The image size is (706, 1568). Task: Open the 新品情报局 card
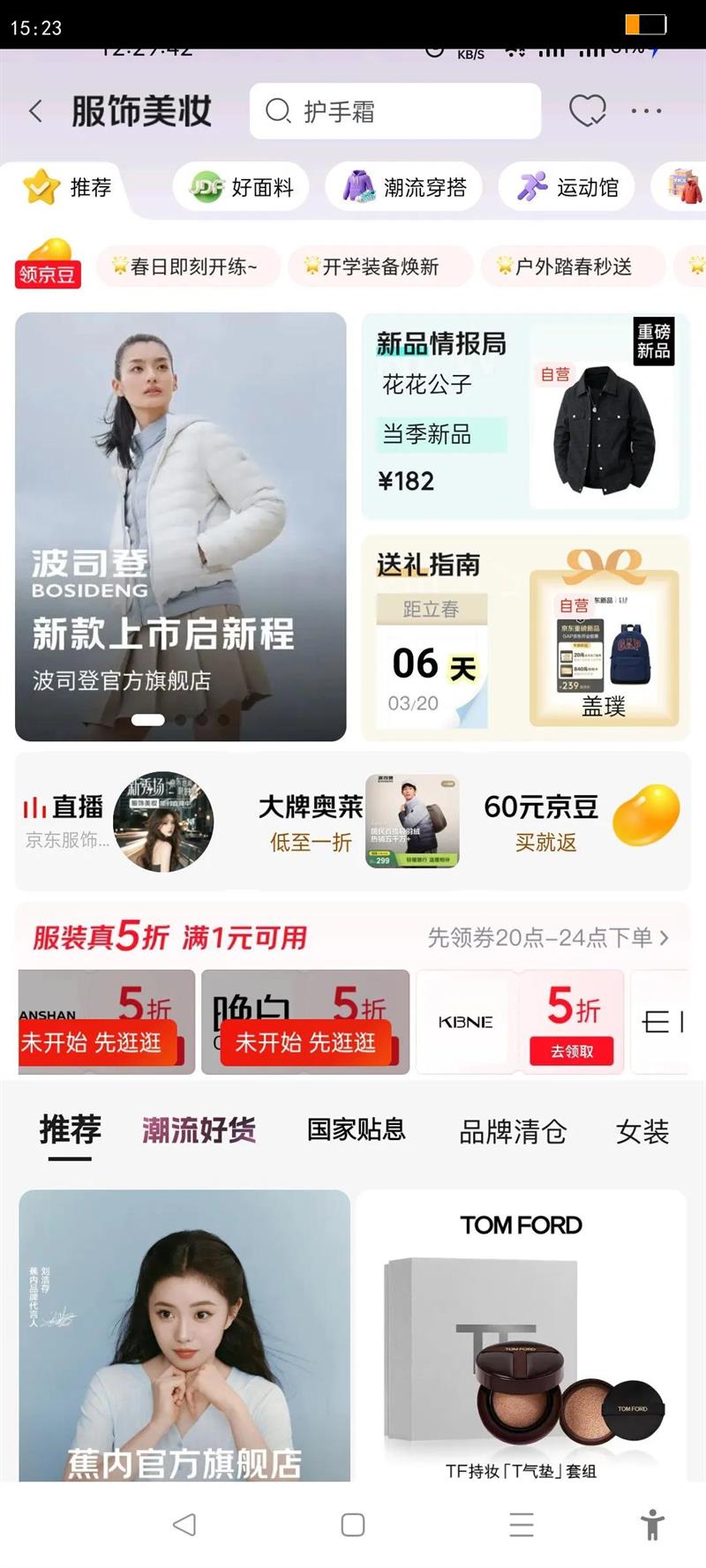pos(526,416)
